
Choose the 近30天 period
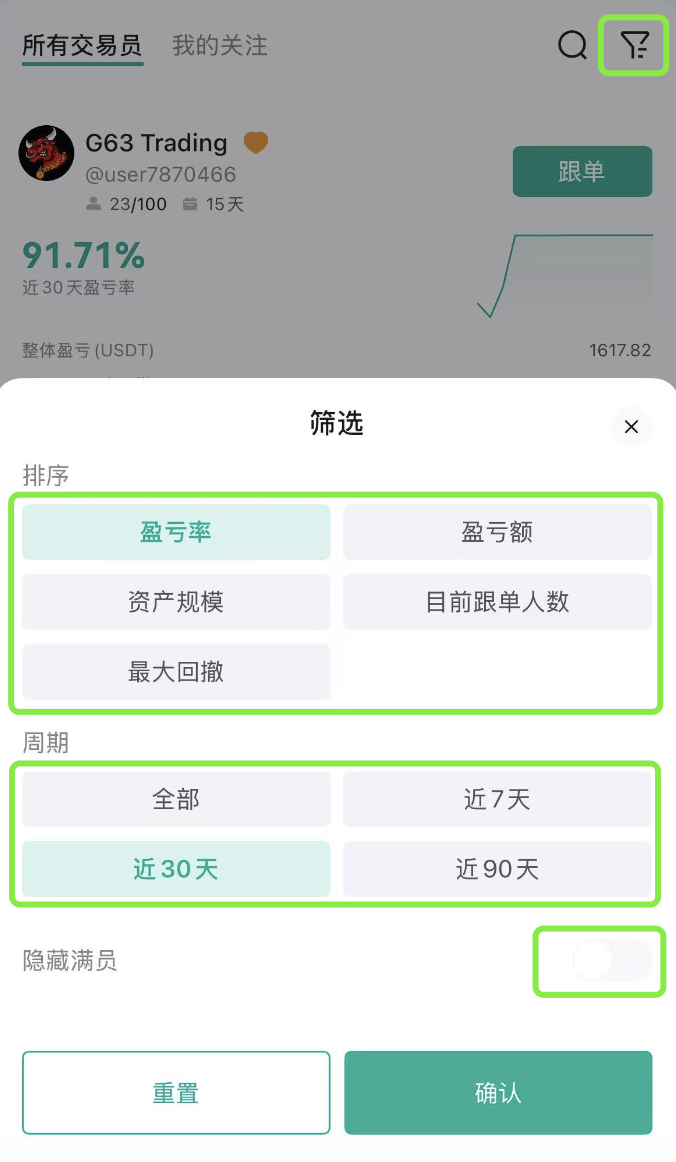[176, 869]
